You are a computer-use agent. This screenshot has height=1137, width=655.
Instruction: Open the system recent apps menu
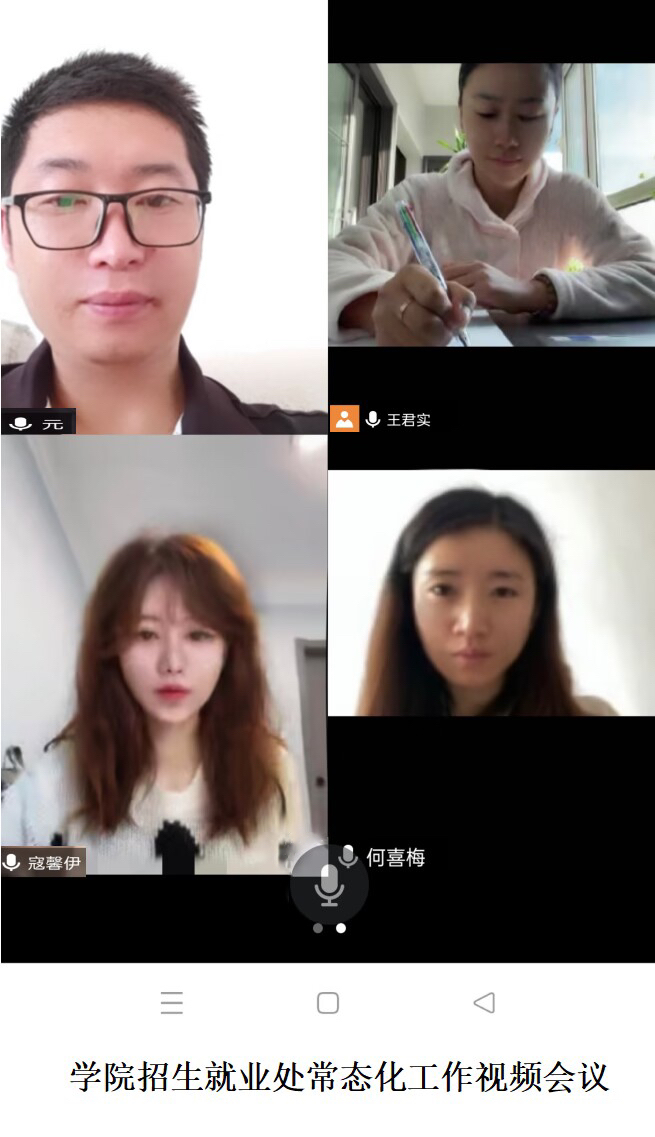tap(172, 1002)
